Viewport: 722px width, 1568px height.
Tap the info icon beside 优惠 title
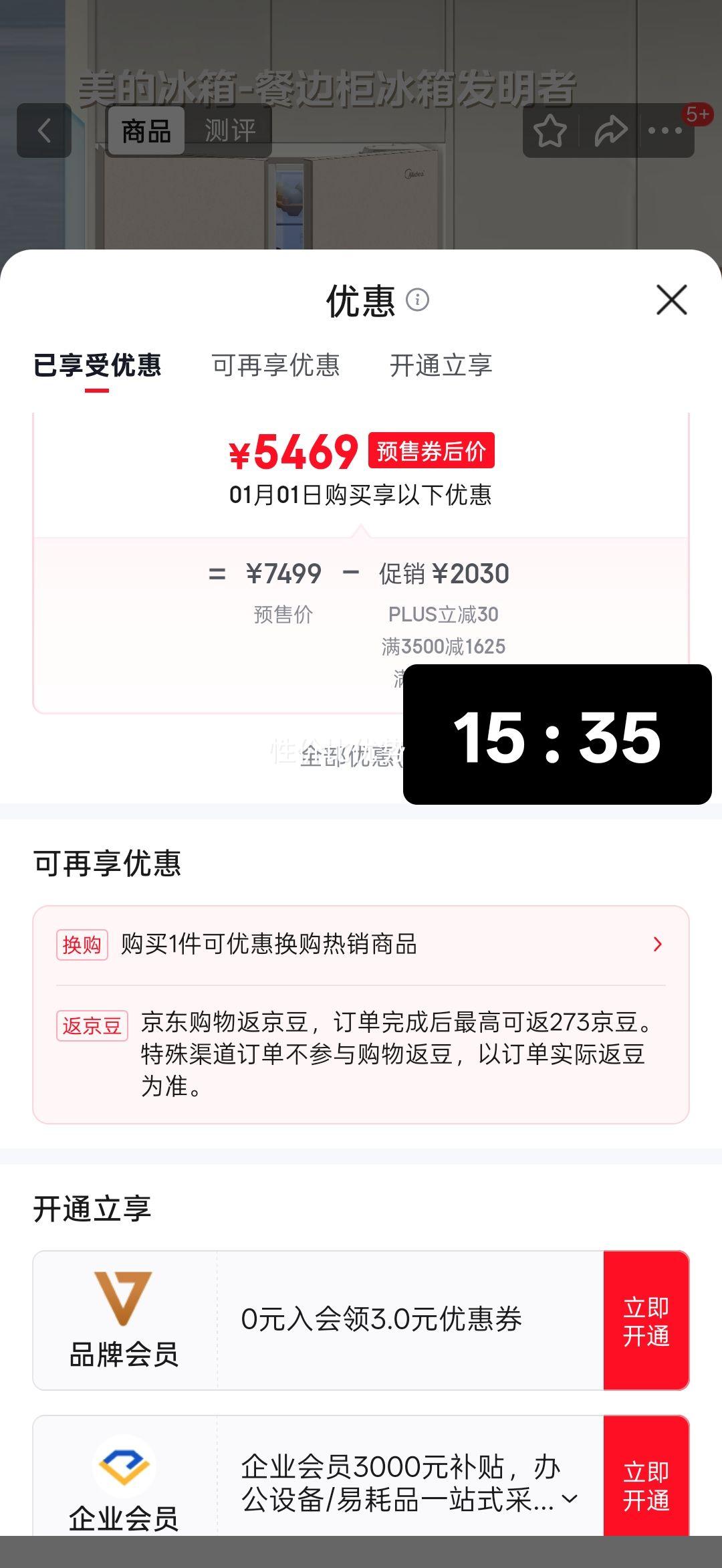coord(418,301)
